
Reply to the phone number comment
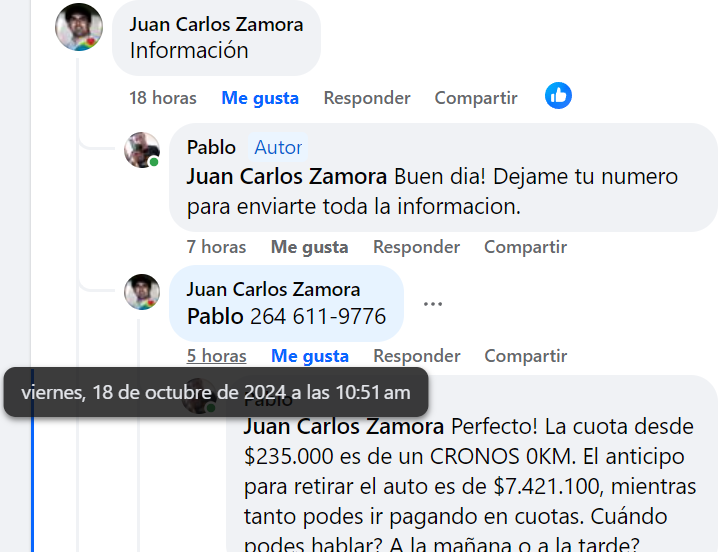pos(416,356)
